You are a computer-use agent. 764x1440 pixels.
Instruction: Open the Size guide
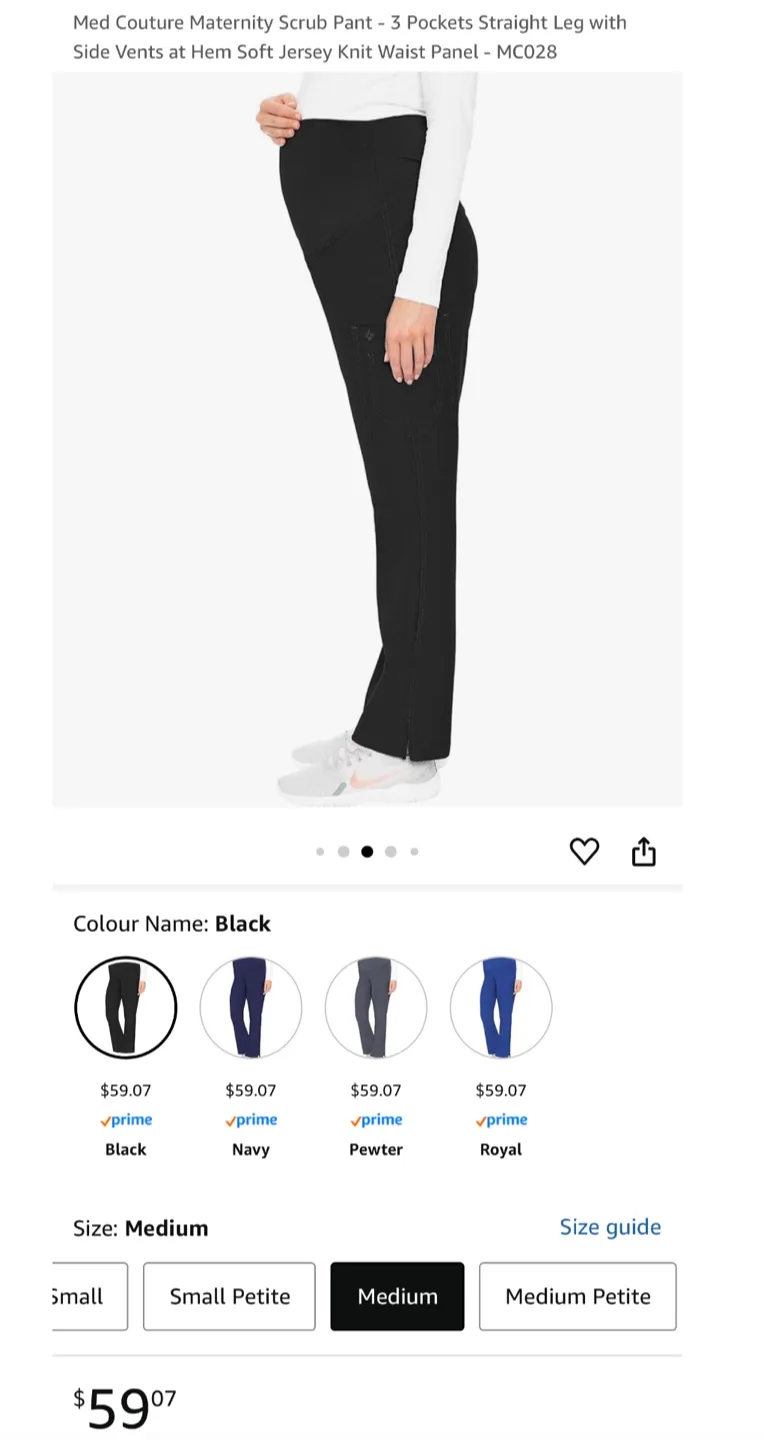pyautogui.click(x=610, y=1226)
